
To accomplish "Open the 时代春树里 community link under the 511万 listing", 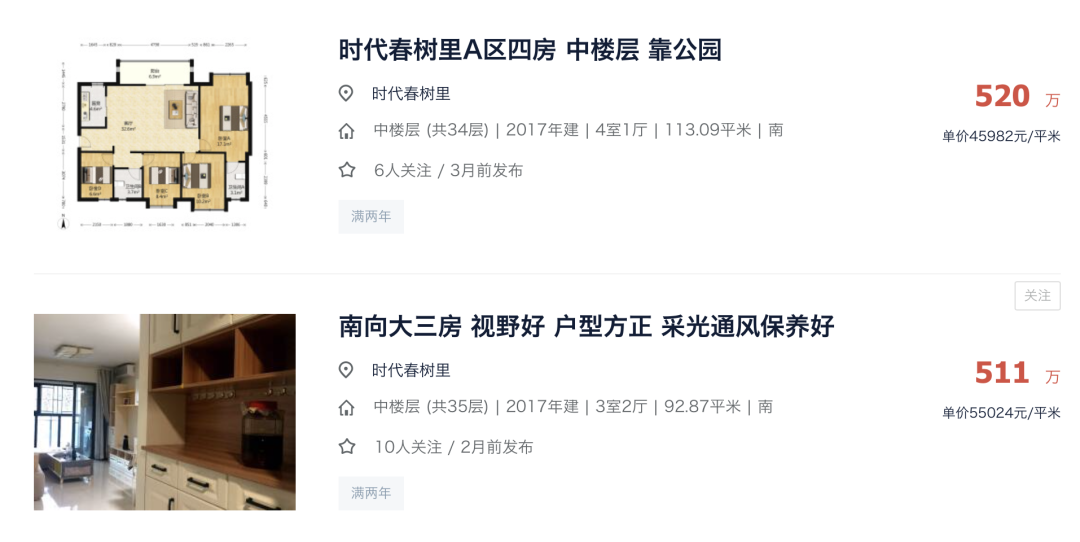I will pyautogui.click(x=411, y=370).
